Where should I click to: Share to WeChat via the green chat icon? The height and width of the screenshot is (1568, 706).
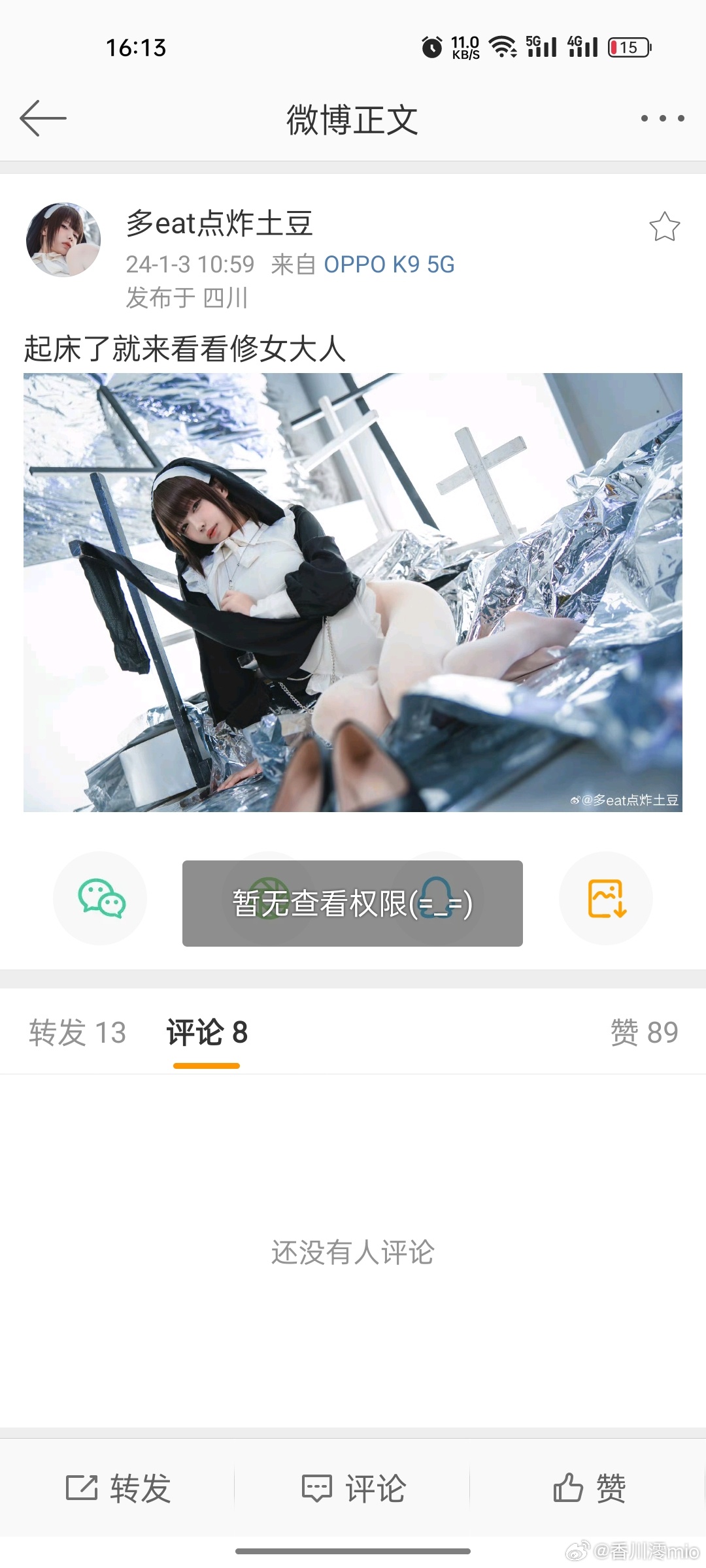101,898
